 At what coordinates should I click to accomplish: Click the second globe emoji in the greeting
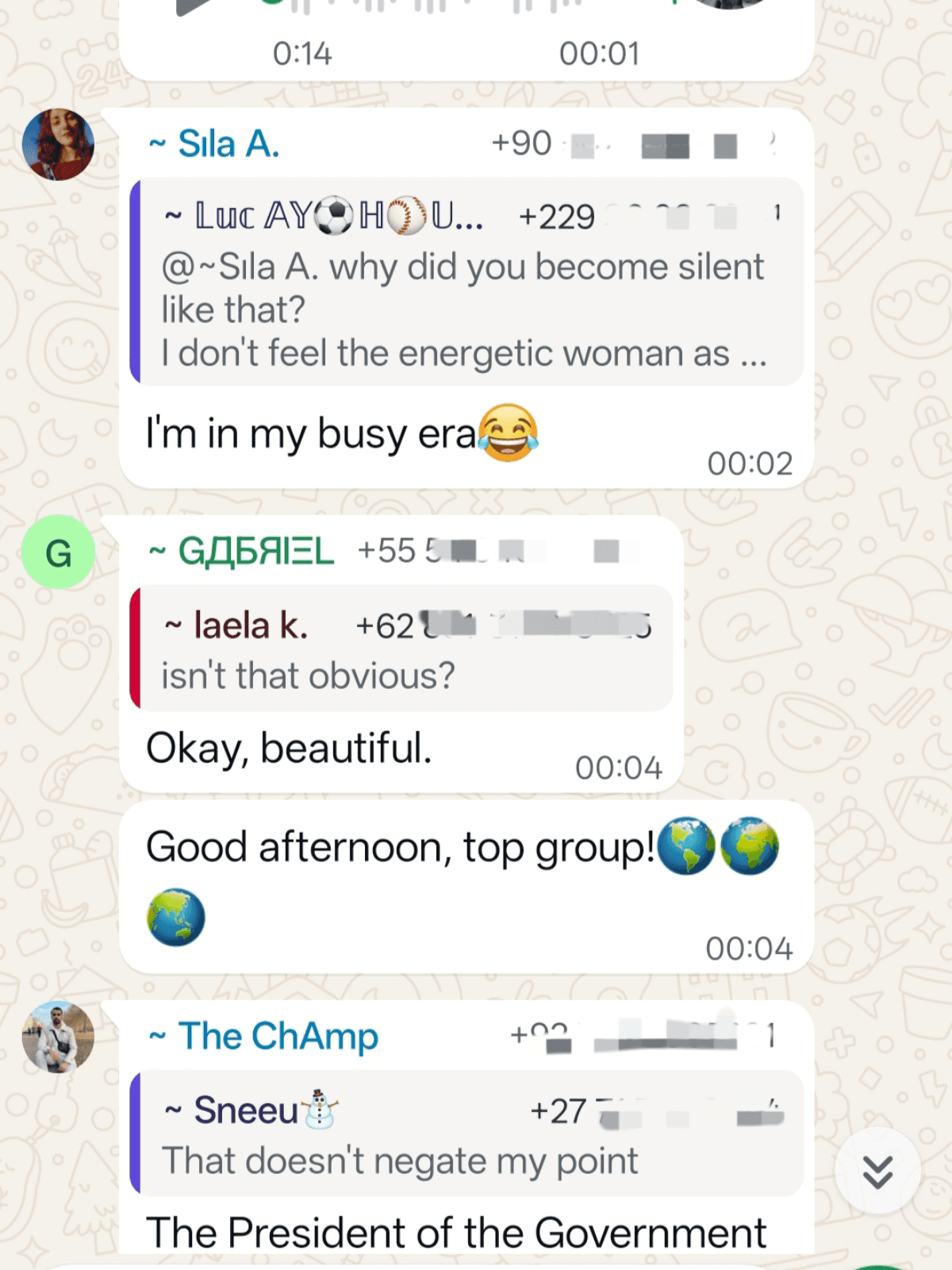tap(749, 847)
